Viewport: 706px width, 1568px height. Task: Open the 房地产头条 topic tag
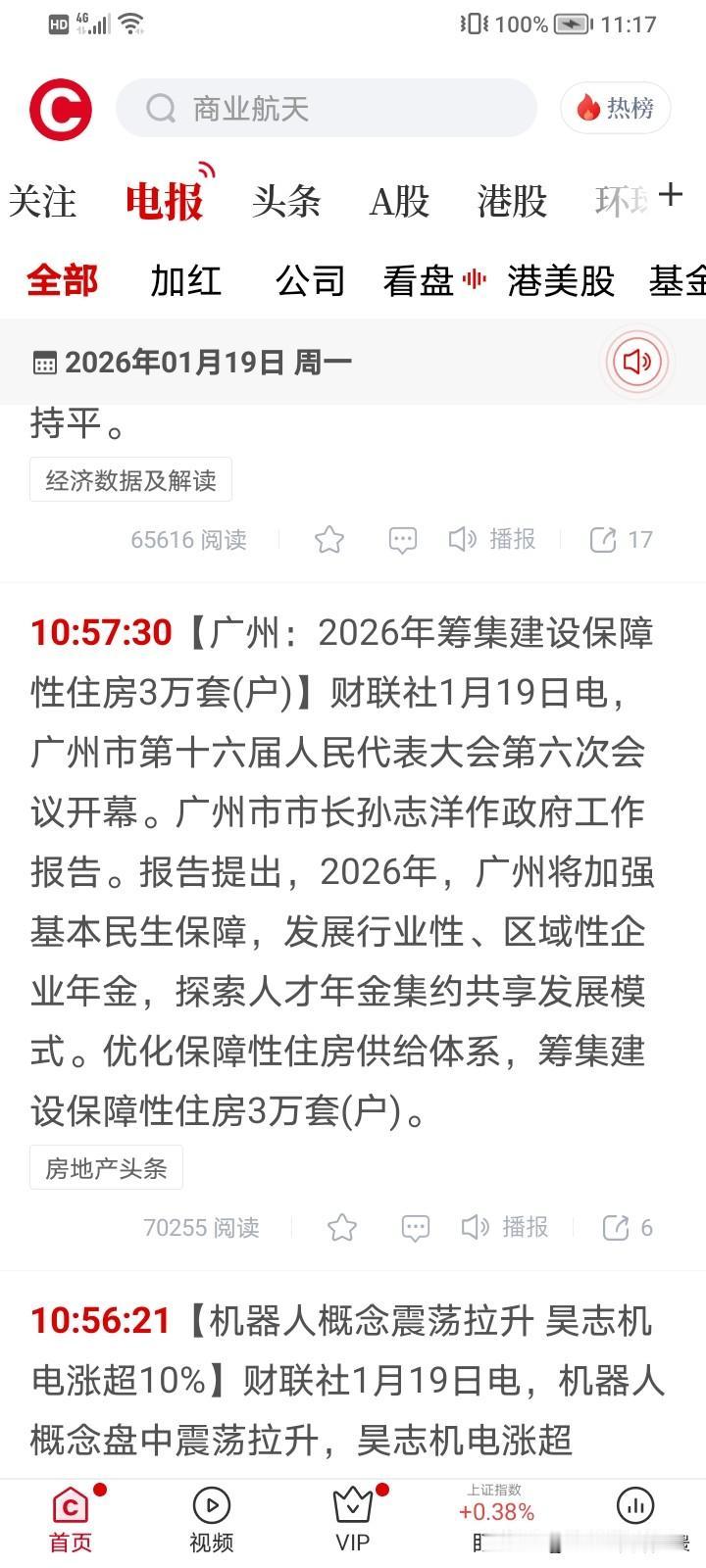(105, 1167)
